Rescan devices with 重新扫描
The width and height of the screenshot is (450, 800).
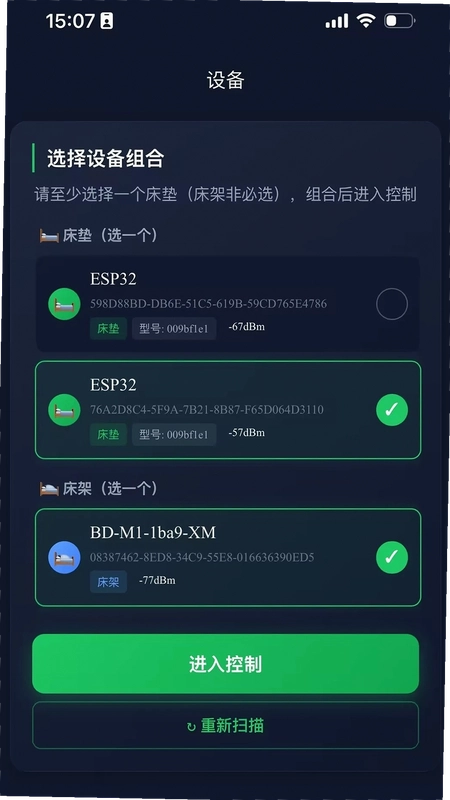tap(226, 725)
